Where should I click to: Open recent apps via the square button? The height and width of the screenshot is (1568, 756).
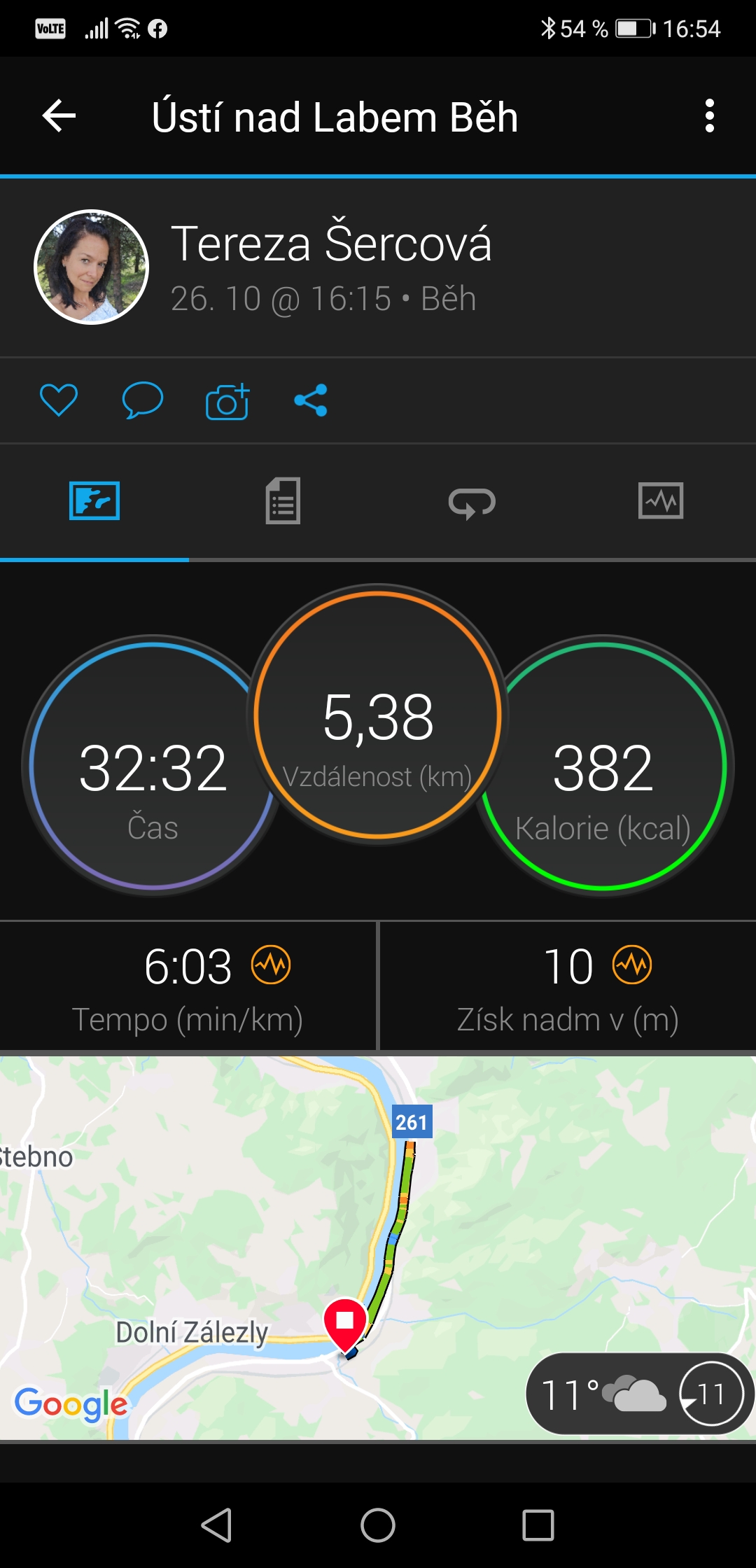point(538,1525)
